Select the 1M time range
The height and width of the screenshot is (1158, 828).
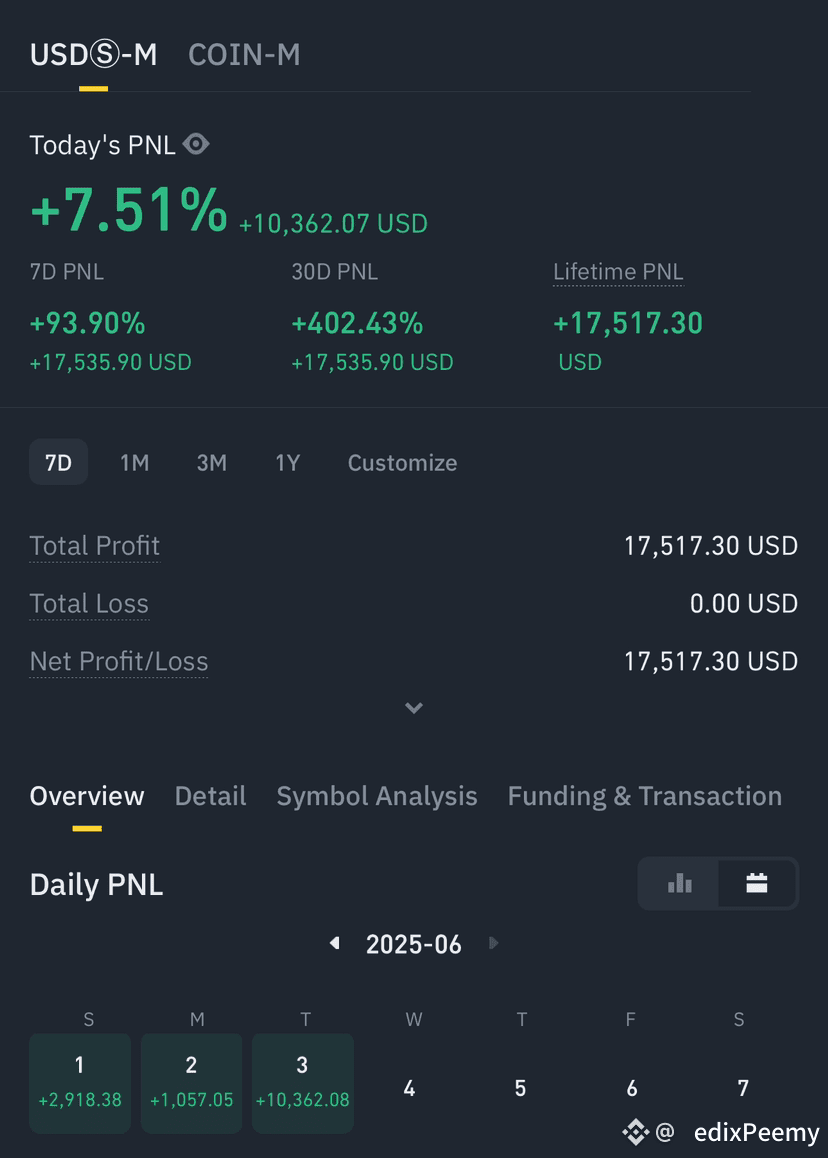[x=134, y=462]
